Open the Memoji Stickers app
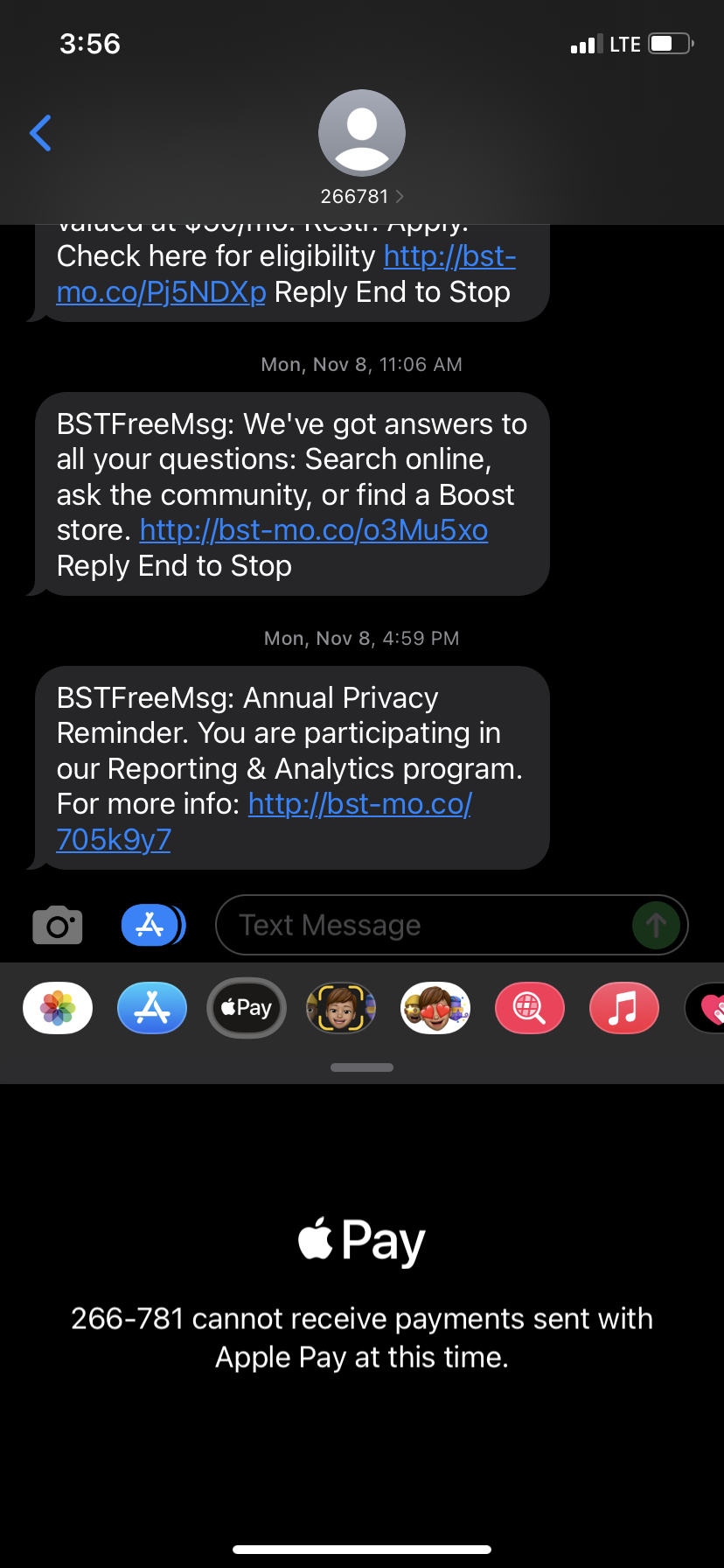Viewport: 724px width, 1568px height. tap(435, 1008)
